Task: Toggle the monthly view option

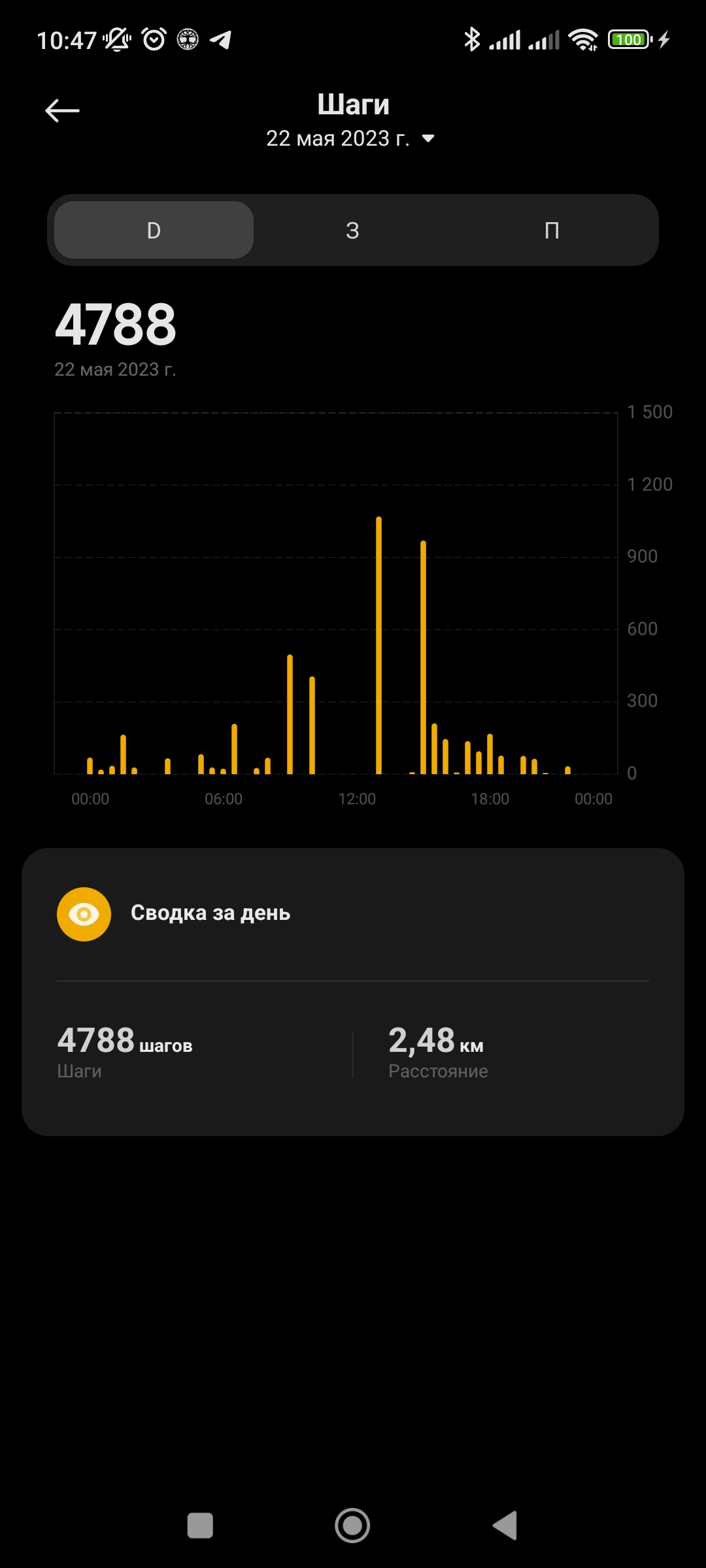Action: (552, 230)
